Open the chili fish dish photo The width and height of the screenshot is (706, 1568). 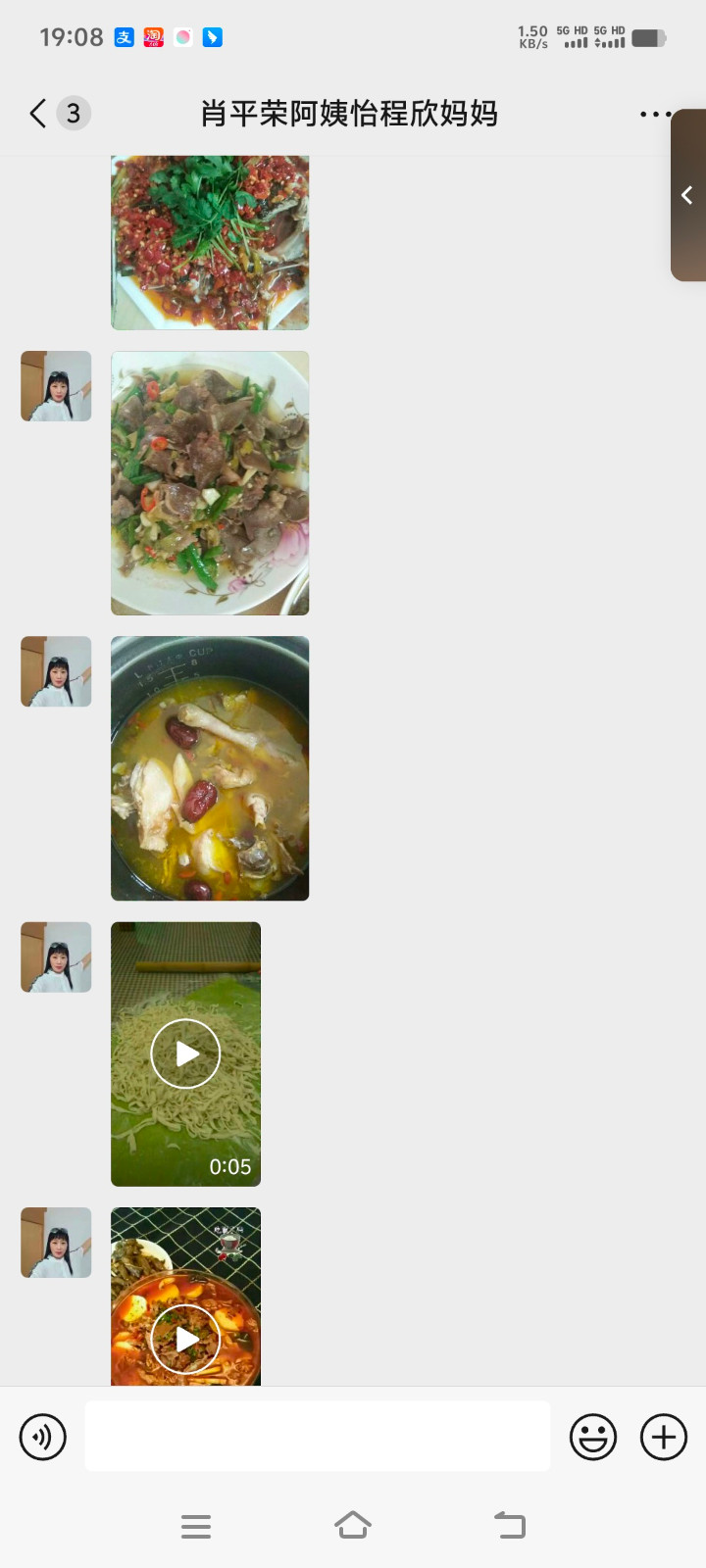pyautogui.click(x=210, y=243)
